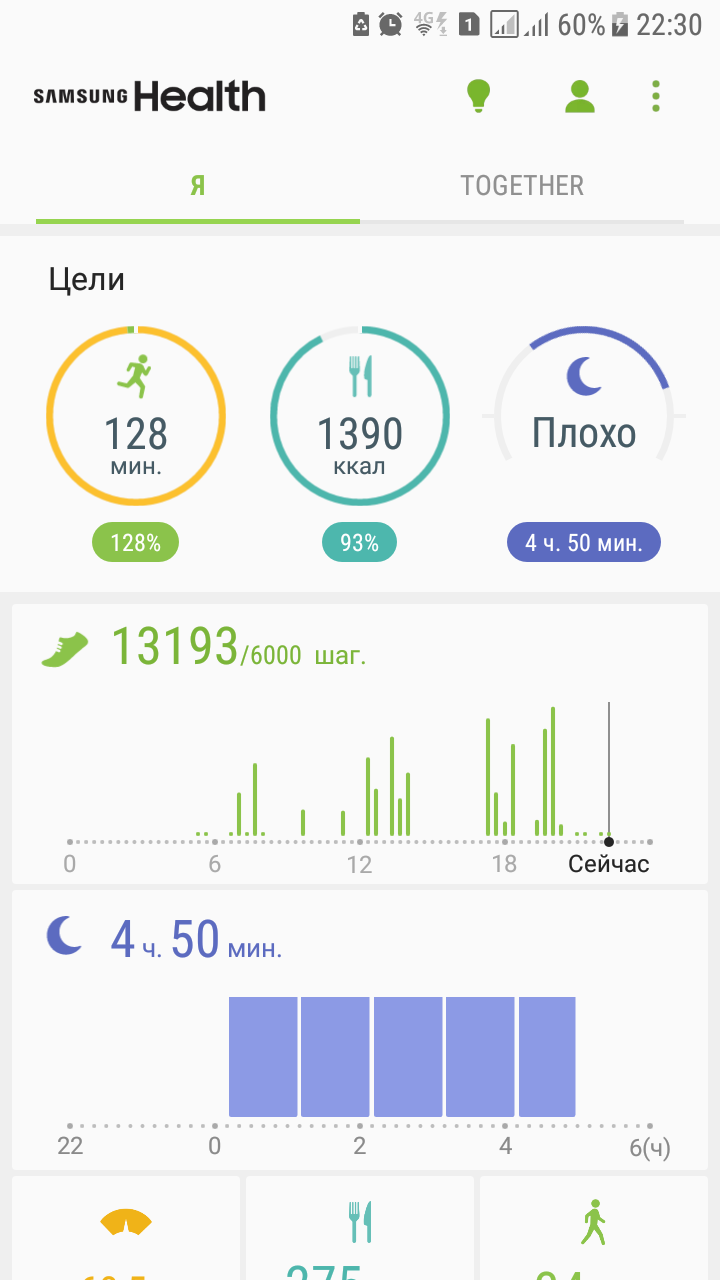Image resolution: width=720 pixels, height=1280 pixels.
Task: Open the 128 мин. activity goal circle
Action: (136, 415)
